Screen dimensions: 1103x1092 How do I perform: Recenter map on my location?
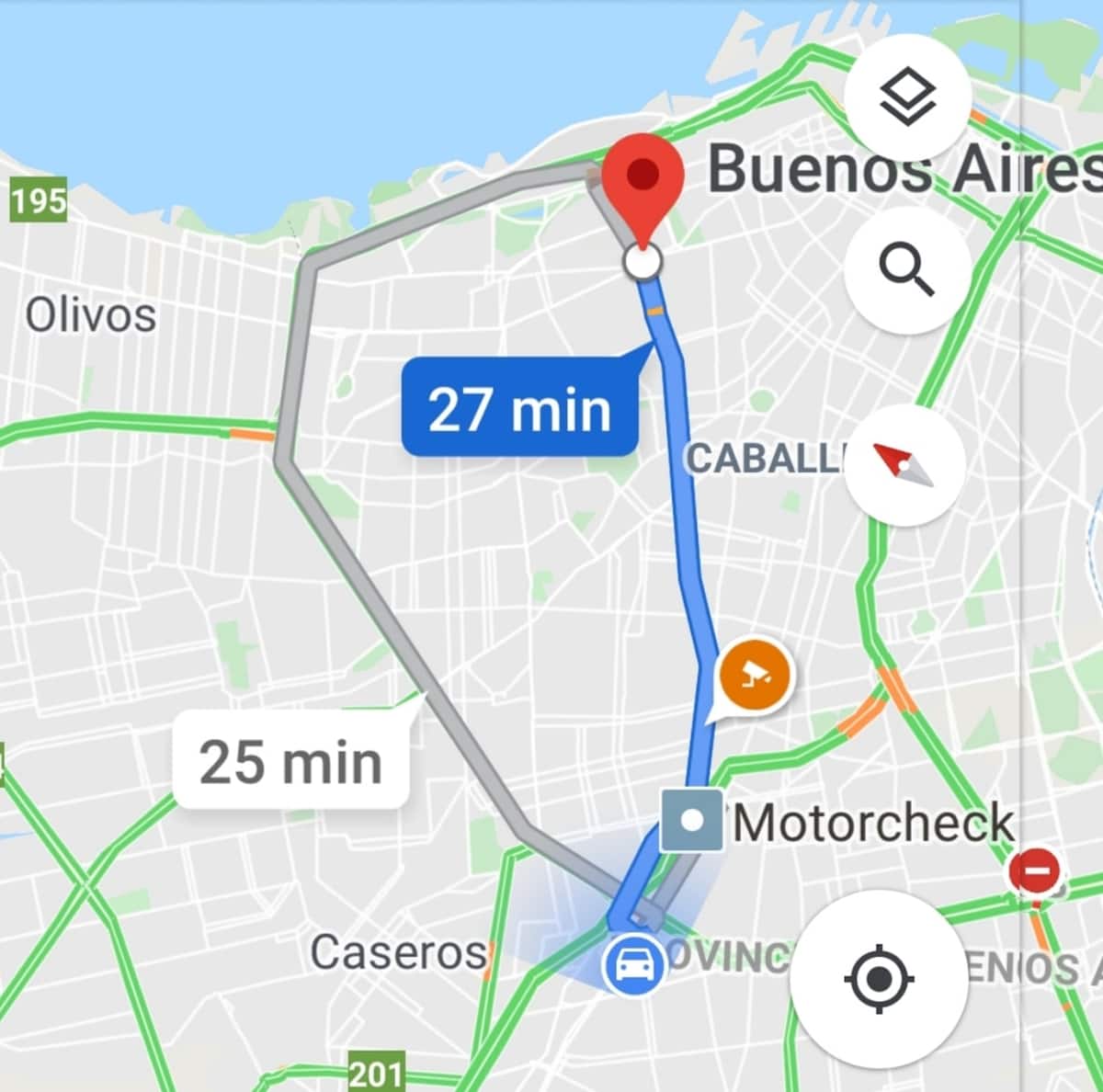[x=878, y=978]
